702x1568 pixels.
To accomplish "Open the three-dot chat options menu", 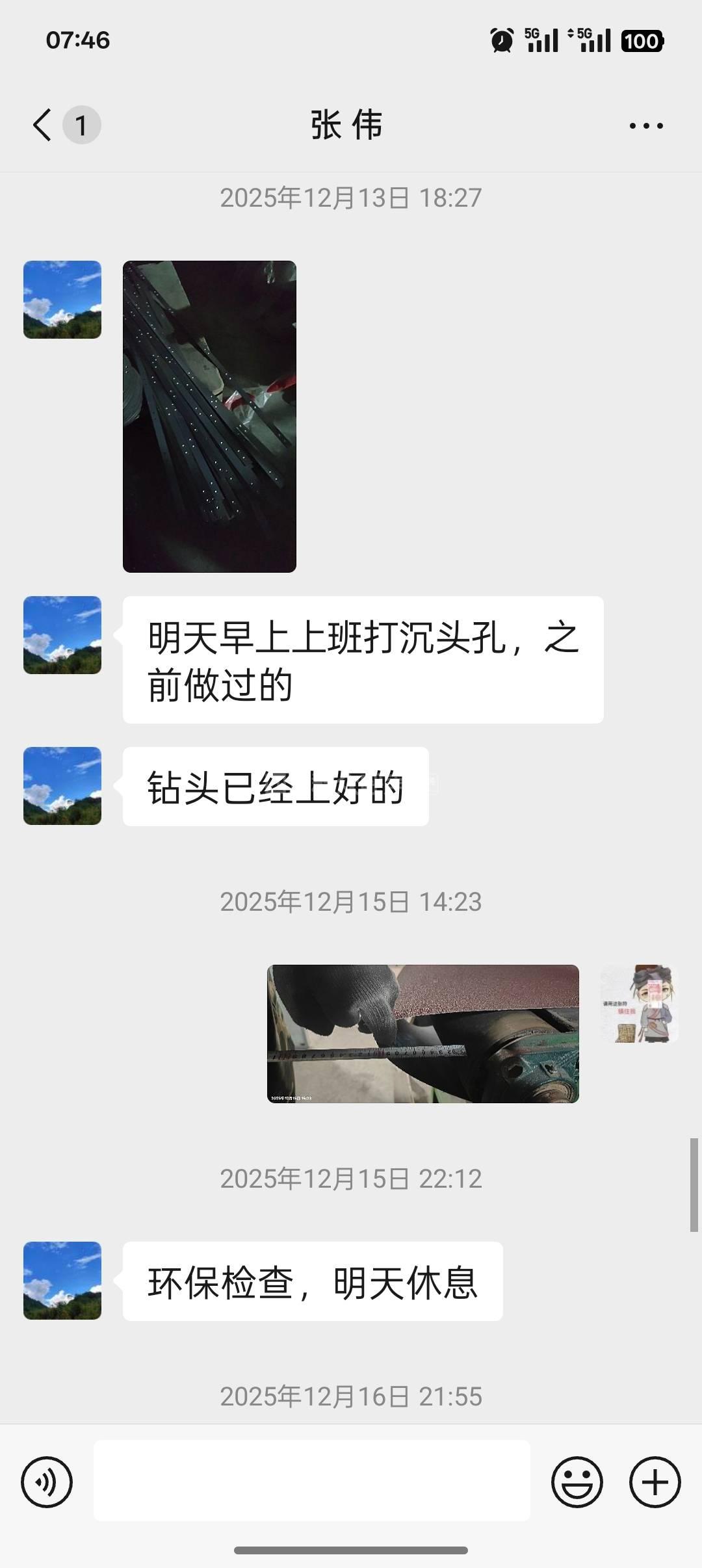I will coord(646,126).
